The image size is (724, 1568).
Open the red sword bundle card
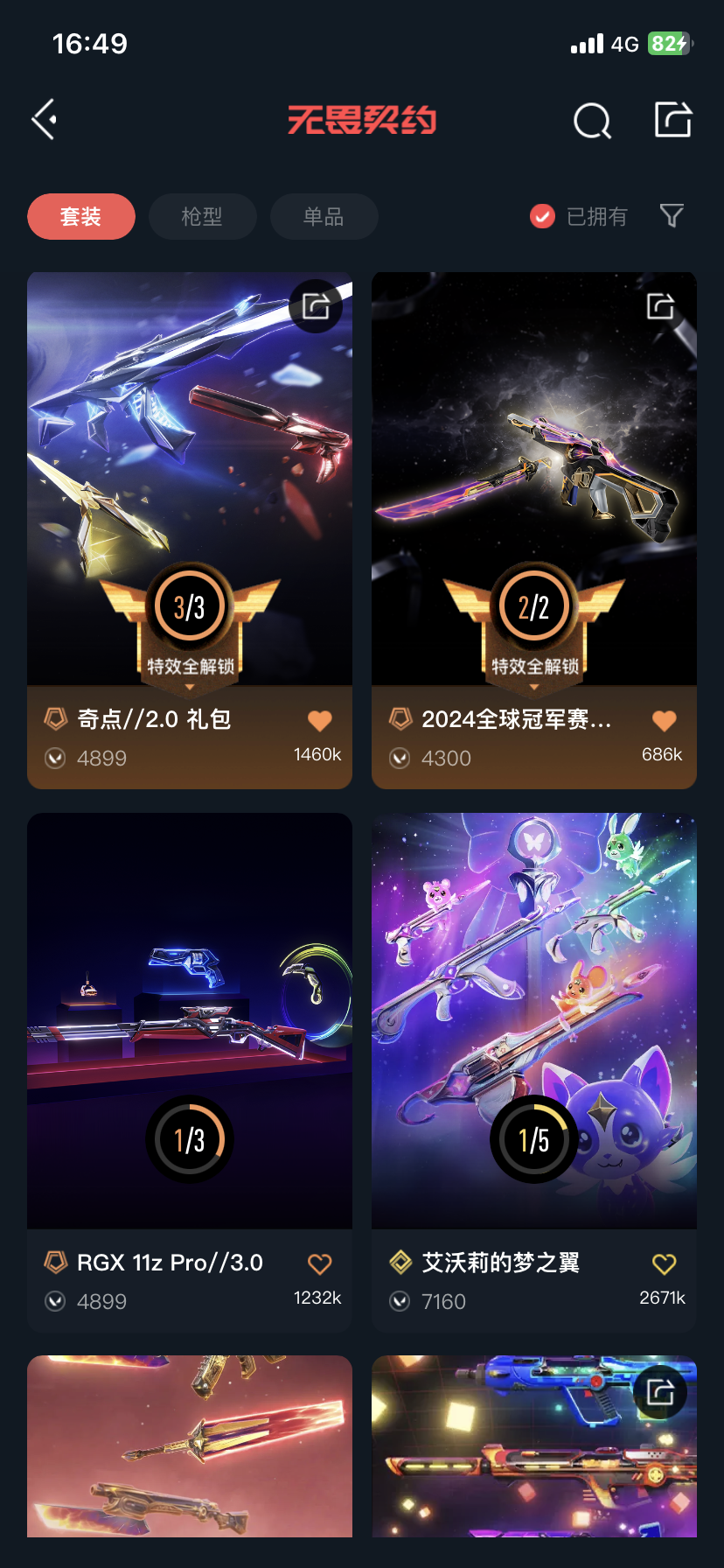pyautogui.click(x=190, y=1444)
